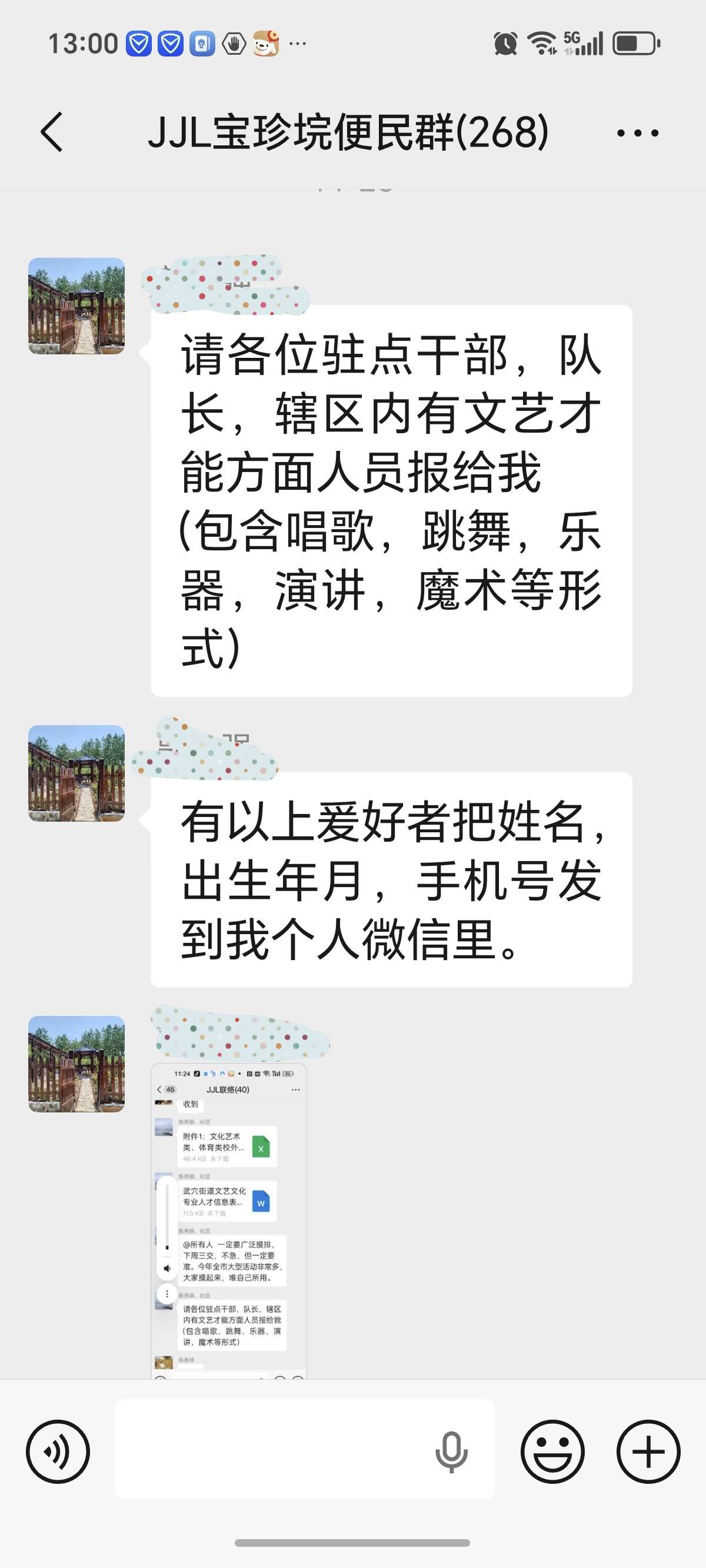Tap the group title JJL宝珍垸便民群(268)
Screen dimensions: 706x1568
[x=351, y=131]
